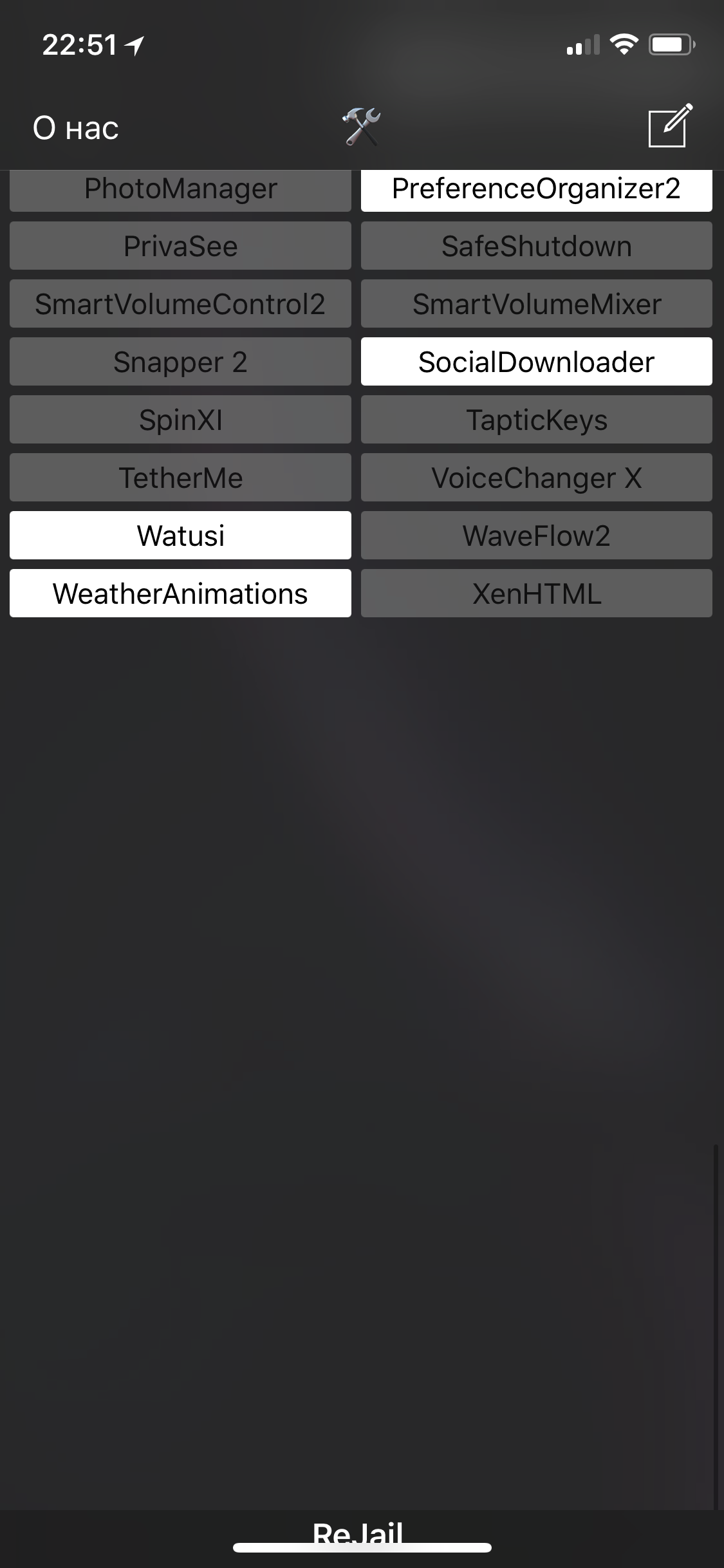Select the SafeShutdown tweak
Viewport: 724px width, 1568px height.
(x=536, y=246)
